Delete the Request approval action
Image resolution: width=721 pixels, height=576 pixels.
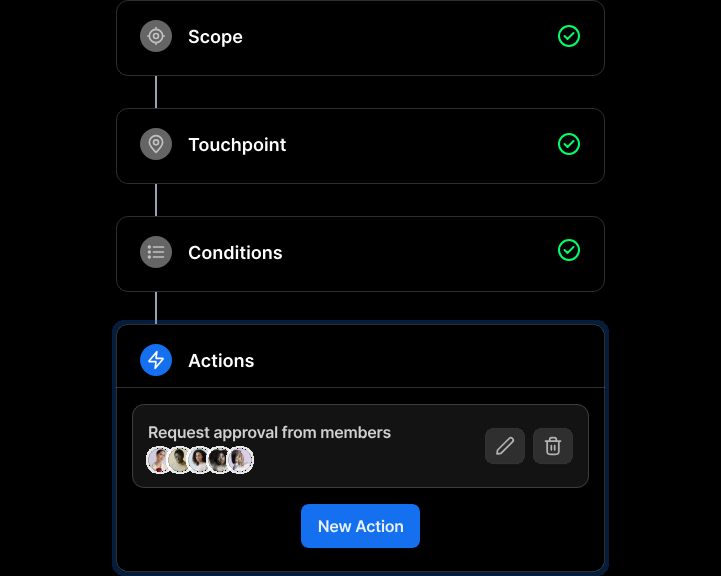pyautogui.click(x=553, y=446)
